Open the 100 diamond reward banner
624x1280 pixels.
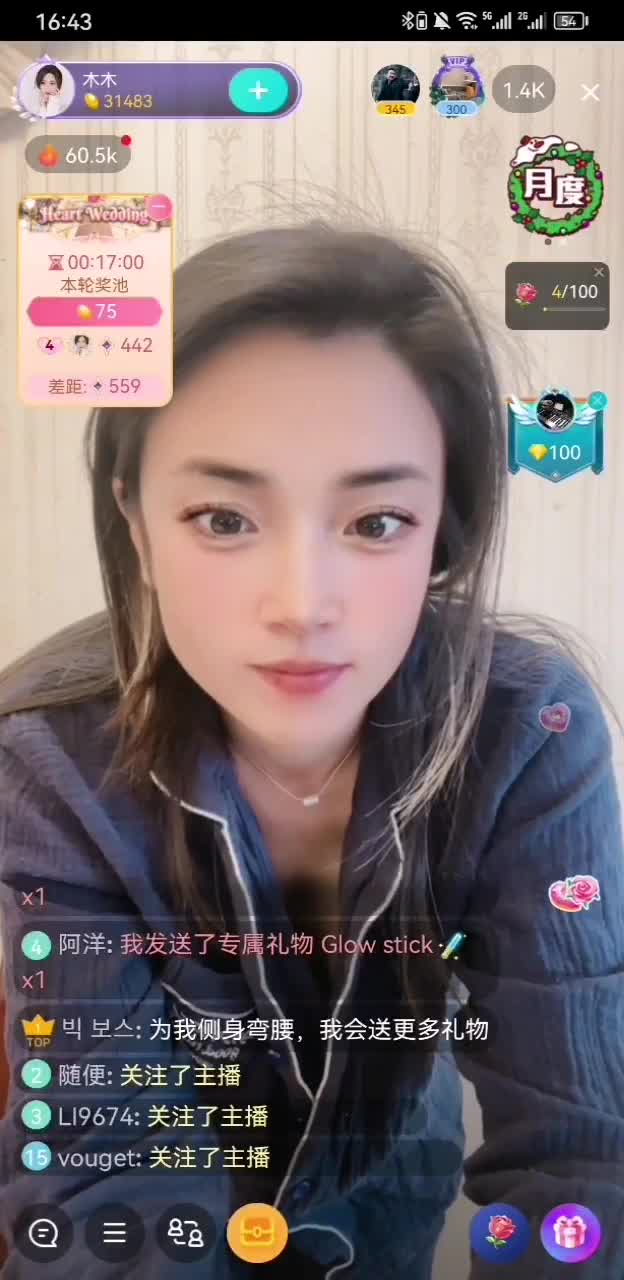[x=555, y=440]
